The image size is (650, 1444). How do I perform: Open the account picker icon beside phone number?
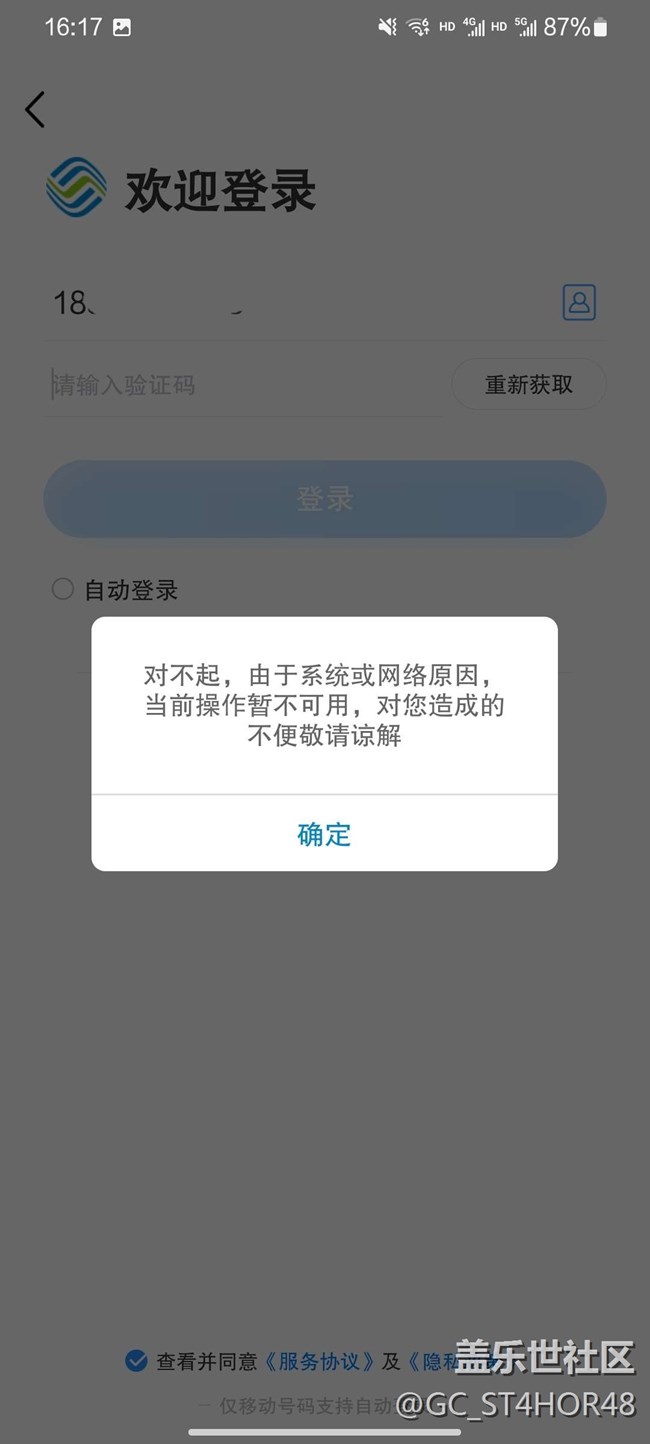click(579, 302)
